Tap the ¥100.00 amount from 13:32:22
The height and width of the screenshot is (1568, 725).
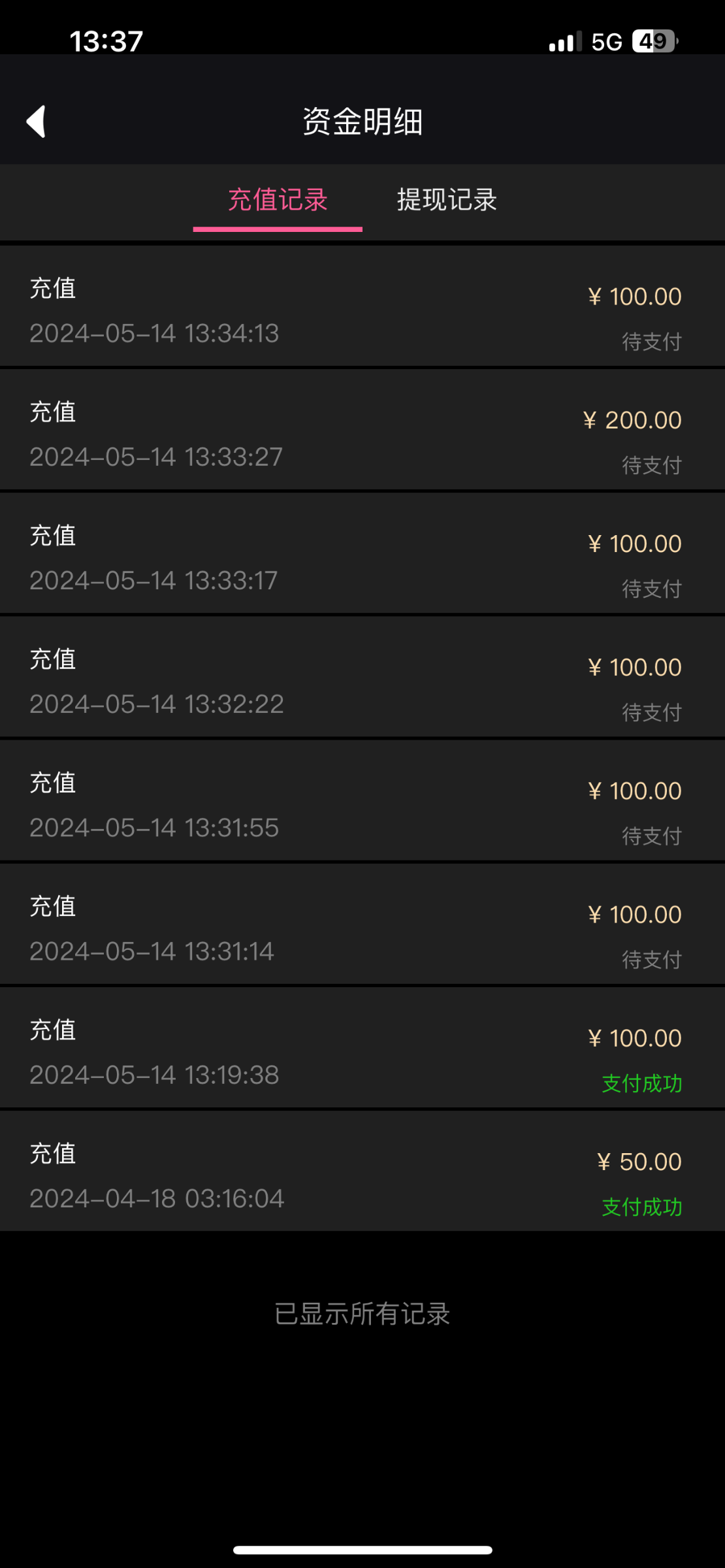pyautogui.click(x=634, y=667)
